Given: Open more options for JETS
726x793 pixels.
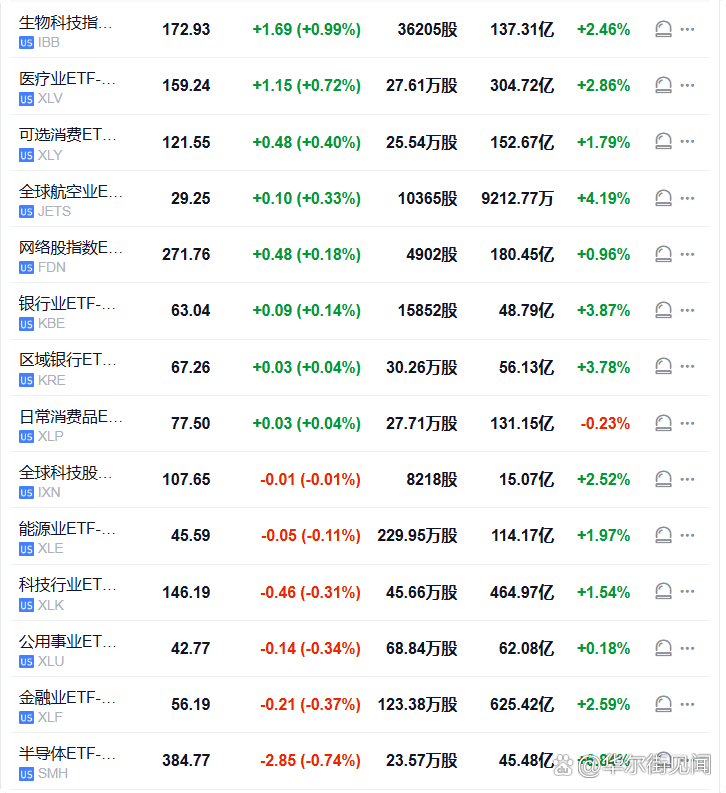Looking at the screenshot, I should 687,198.
